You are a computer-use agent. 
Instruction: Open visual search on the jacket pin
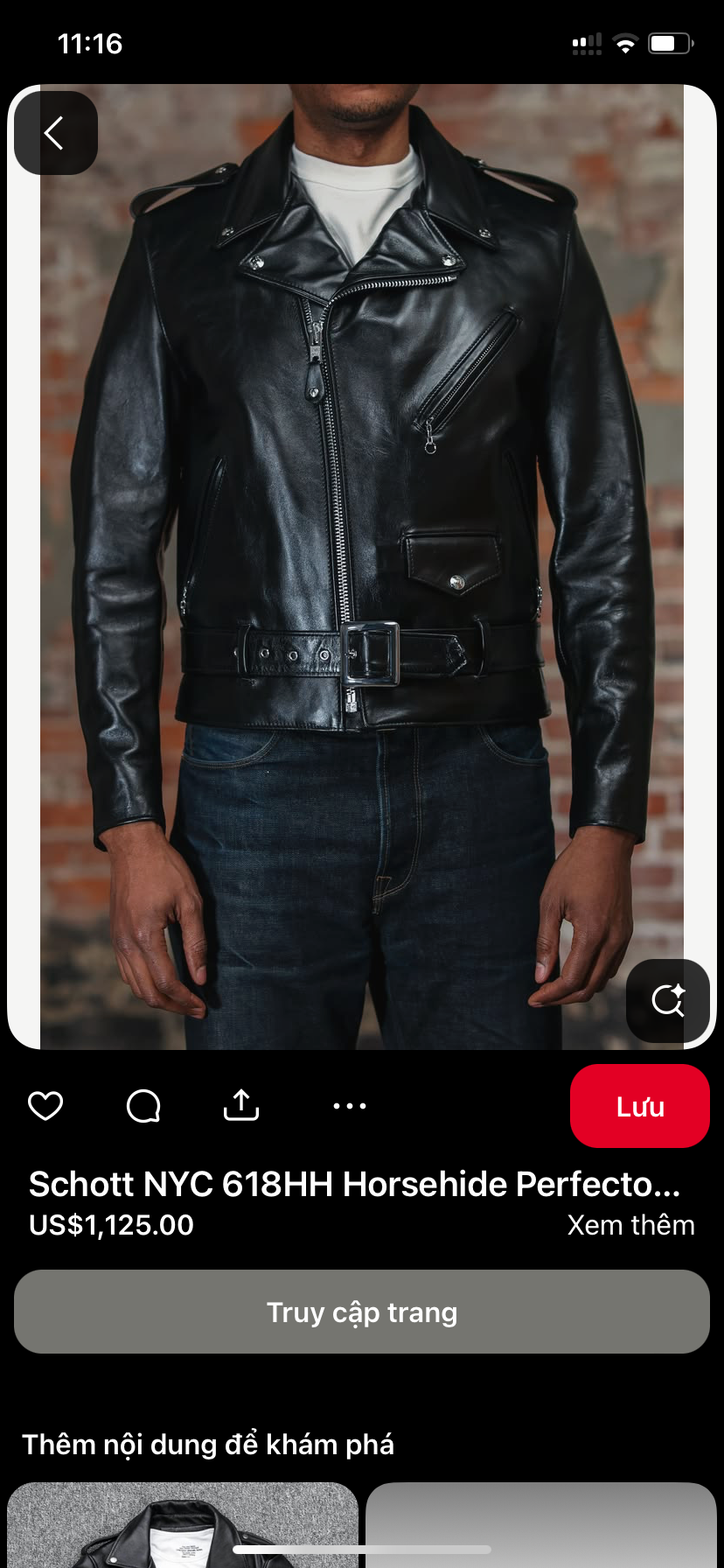(668, 1000)
